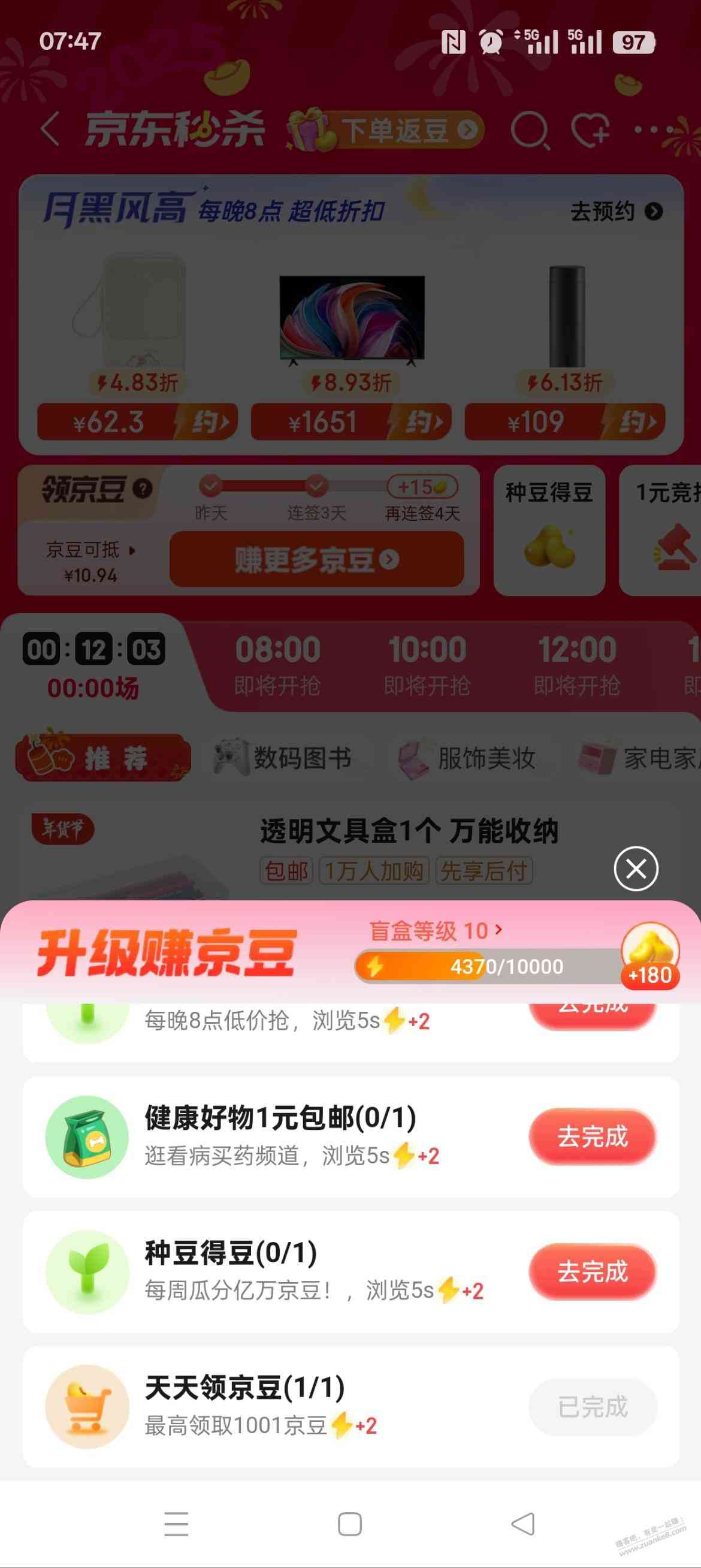Switch to the 08:00 flash sale session
The width and height of the screenshot is (701, 1568).
point(277,664)
